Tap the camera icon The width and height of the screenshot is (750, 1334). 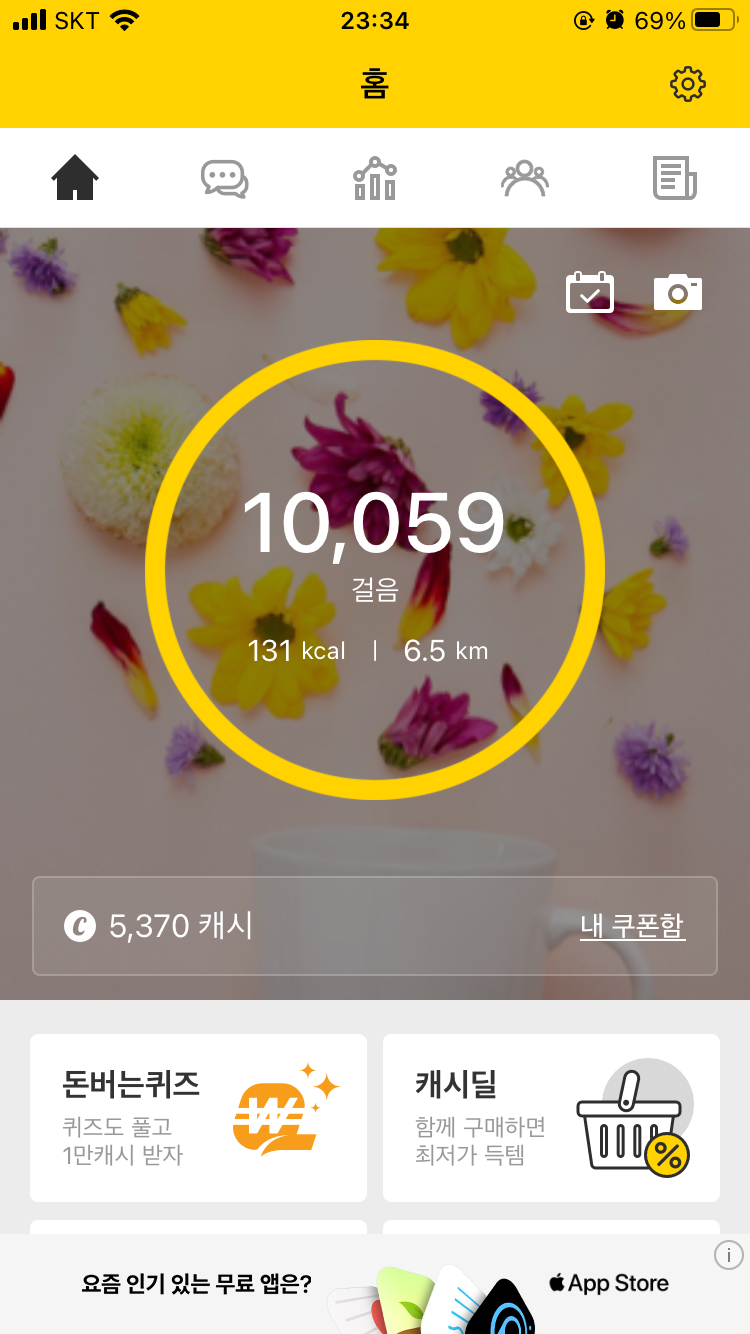tap(678, 293)
